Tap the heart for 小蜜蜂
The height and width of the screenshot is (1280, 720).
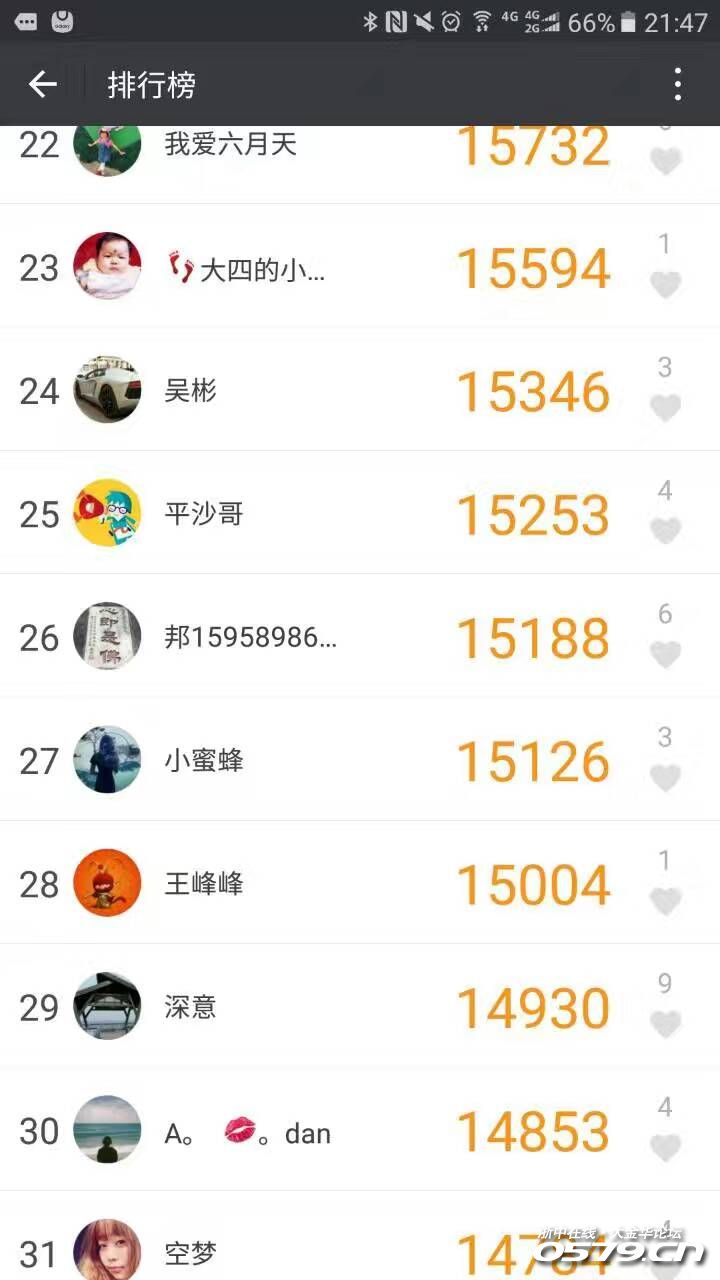click(665, 777)
